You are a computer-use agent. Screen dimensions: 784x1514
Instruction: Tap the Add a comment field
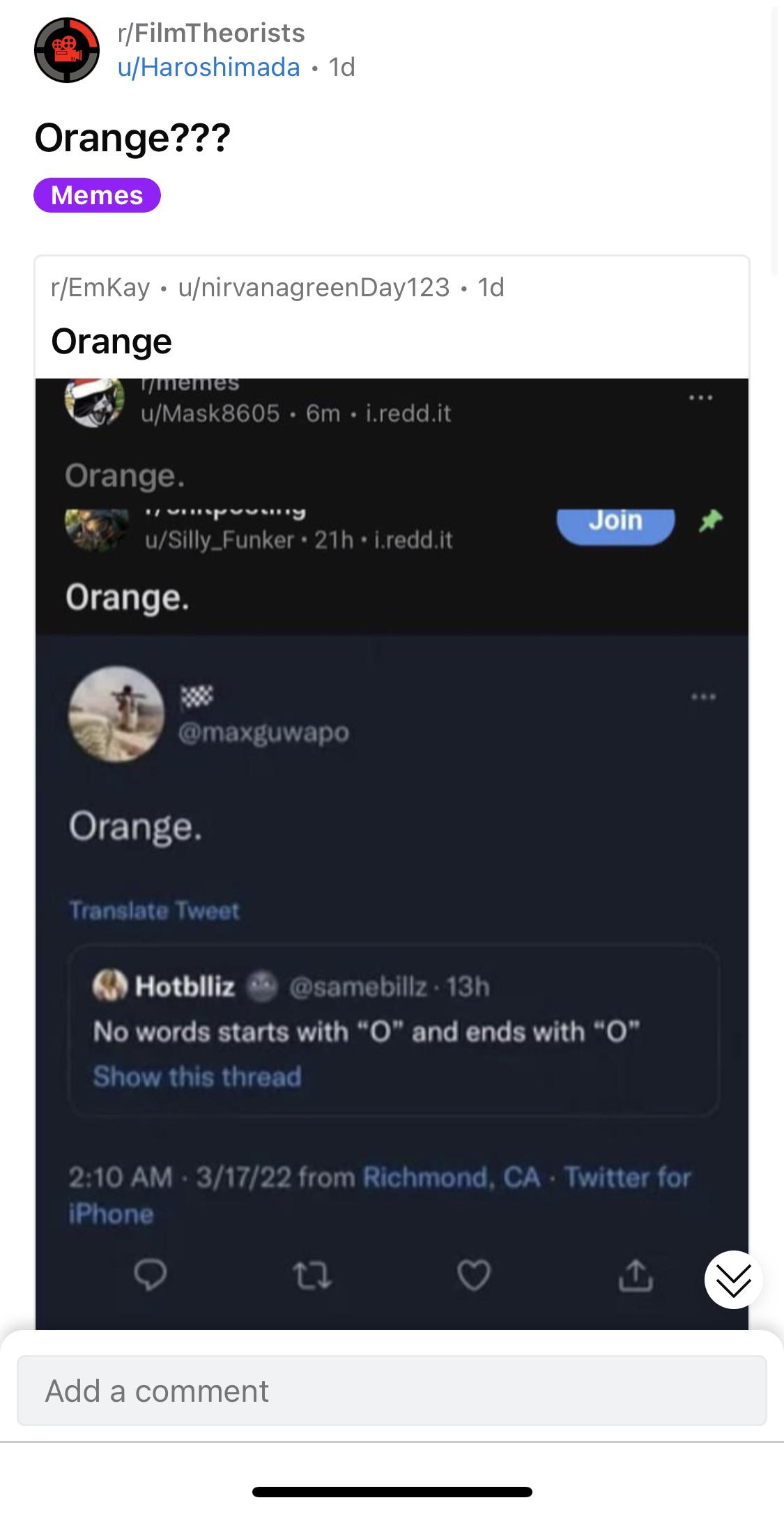[392, 1391]
